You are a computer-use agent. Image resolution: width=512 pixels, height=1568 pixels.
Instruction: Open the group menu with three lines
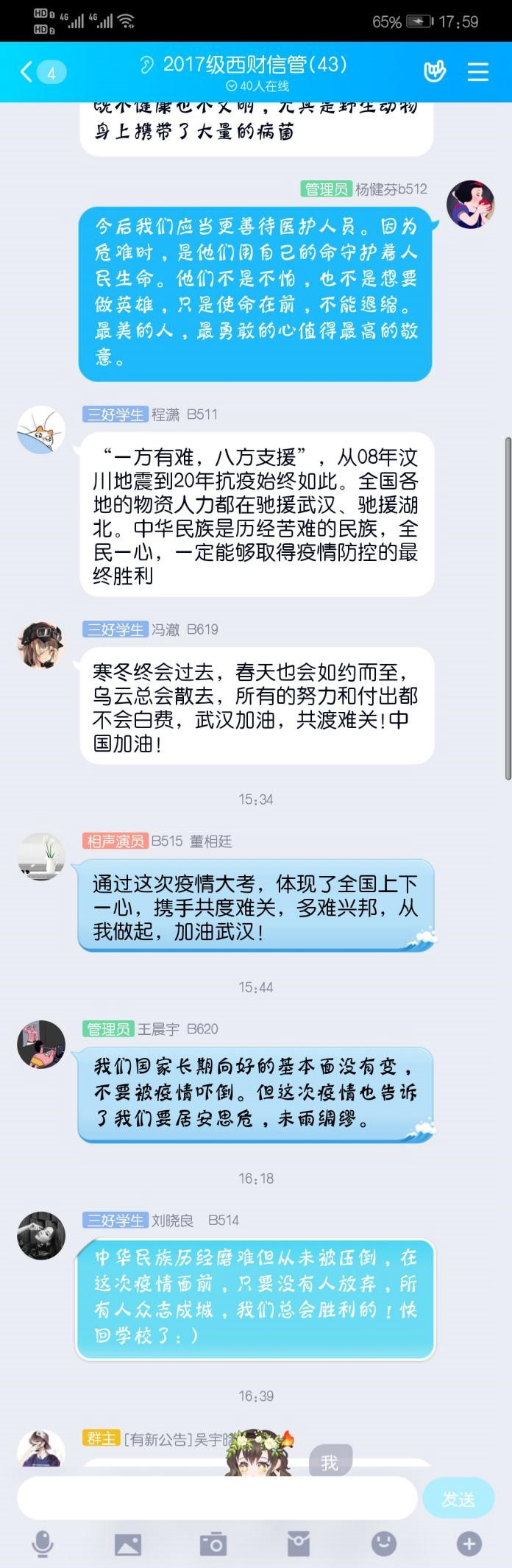pos(478,71)
